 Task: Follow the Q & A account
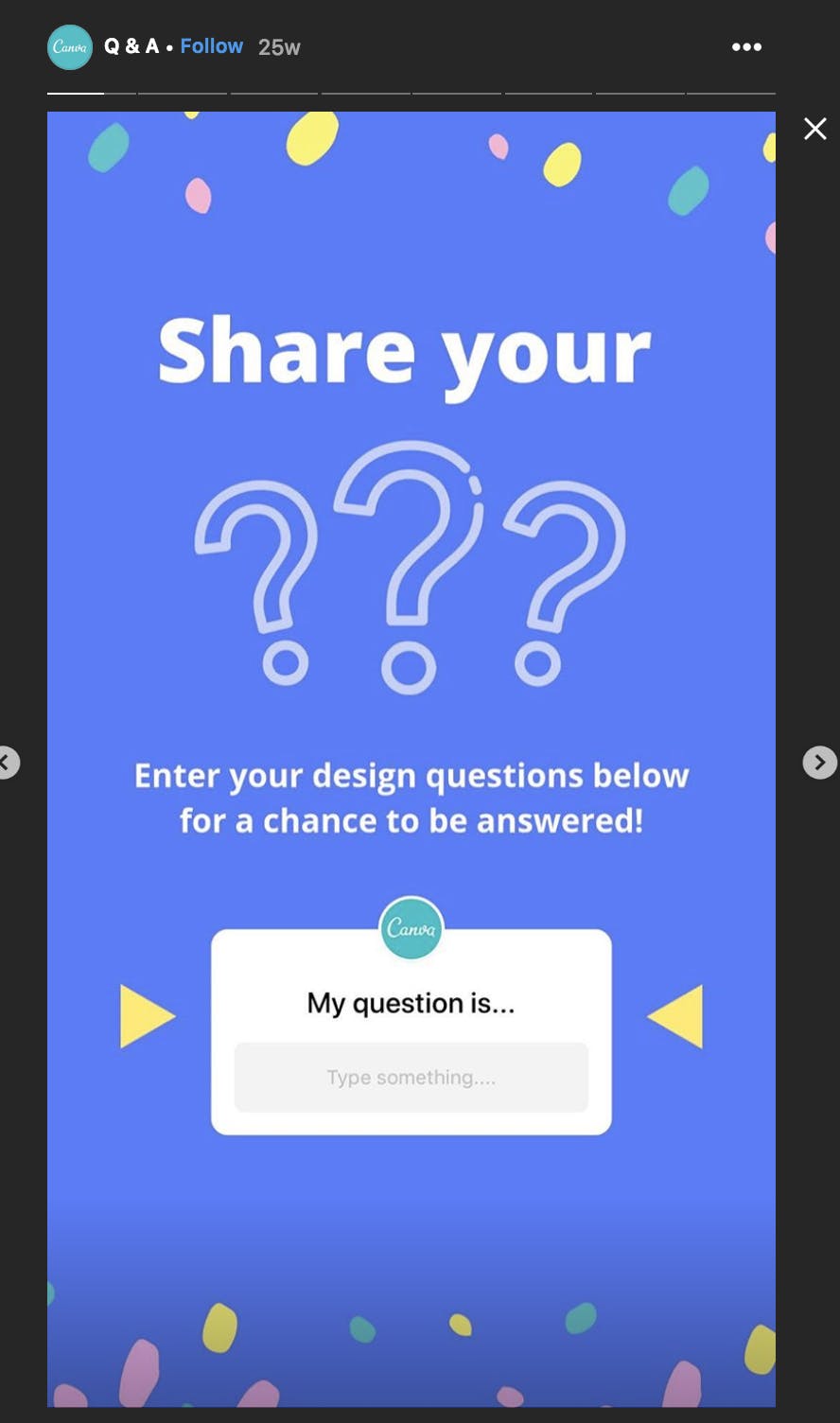[211, 46]
